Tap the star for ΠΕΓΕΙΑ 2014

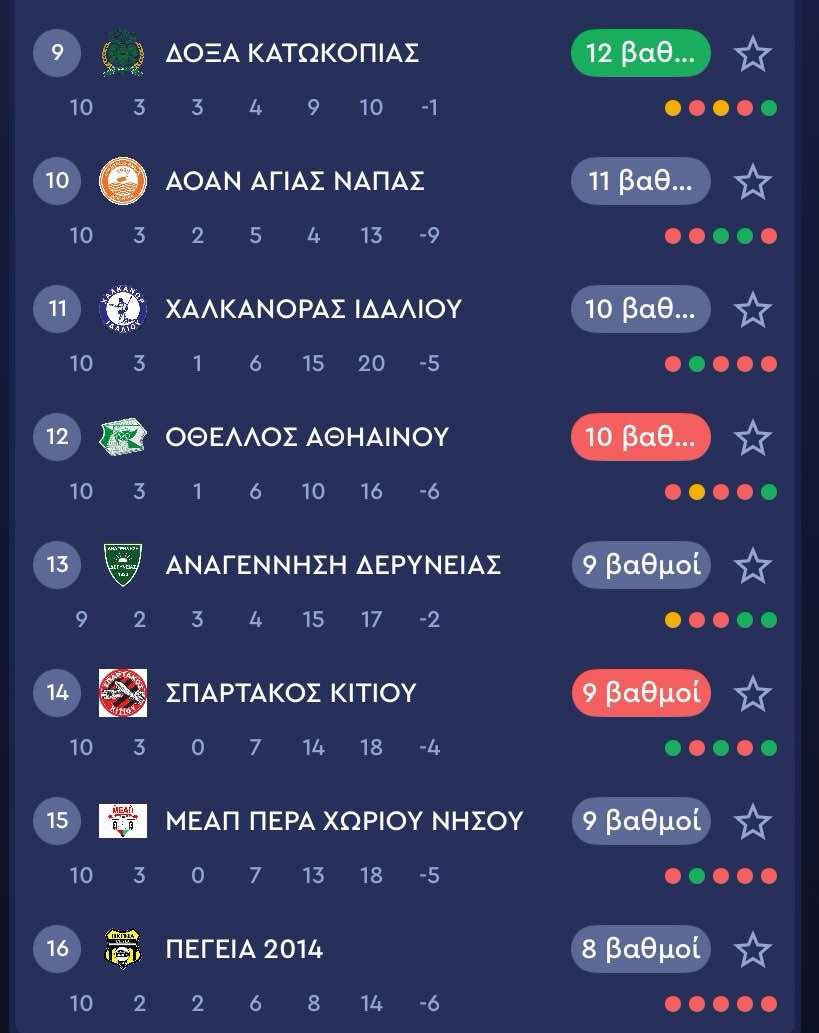coord(752,950)
